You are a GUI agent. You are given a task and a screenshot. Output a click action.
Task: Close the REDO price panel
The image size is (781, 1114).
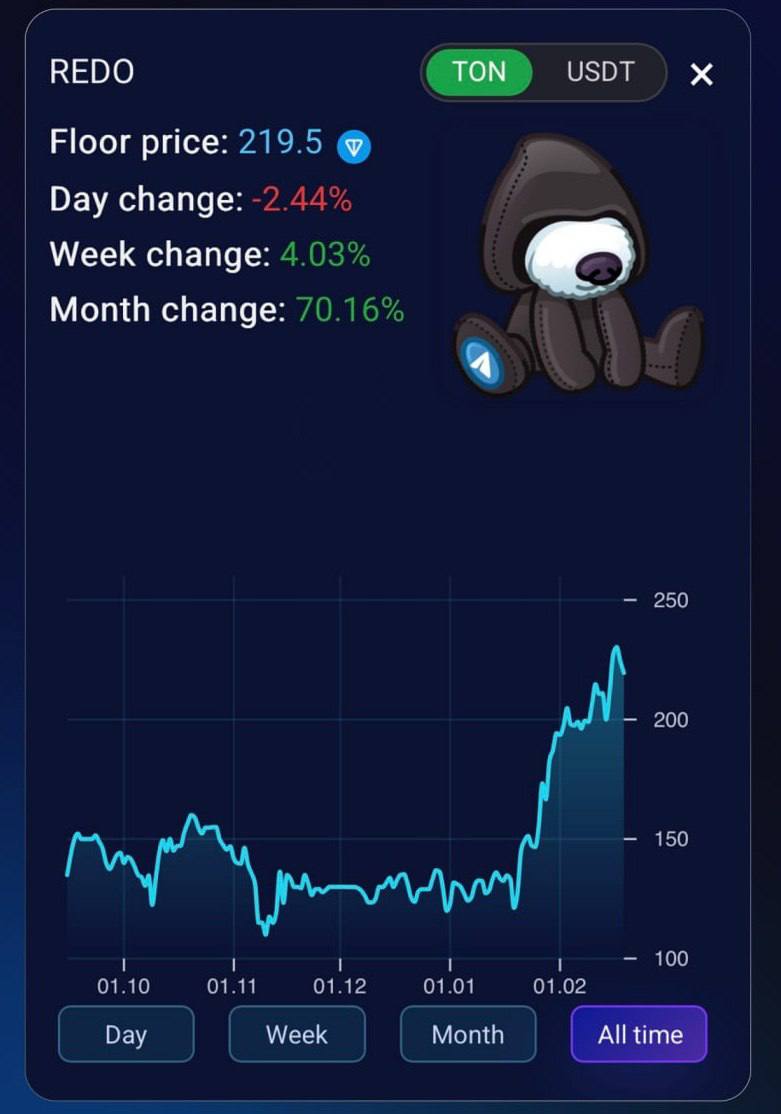[x=701, y=74]
